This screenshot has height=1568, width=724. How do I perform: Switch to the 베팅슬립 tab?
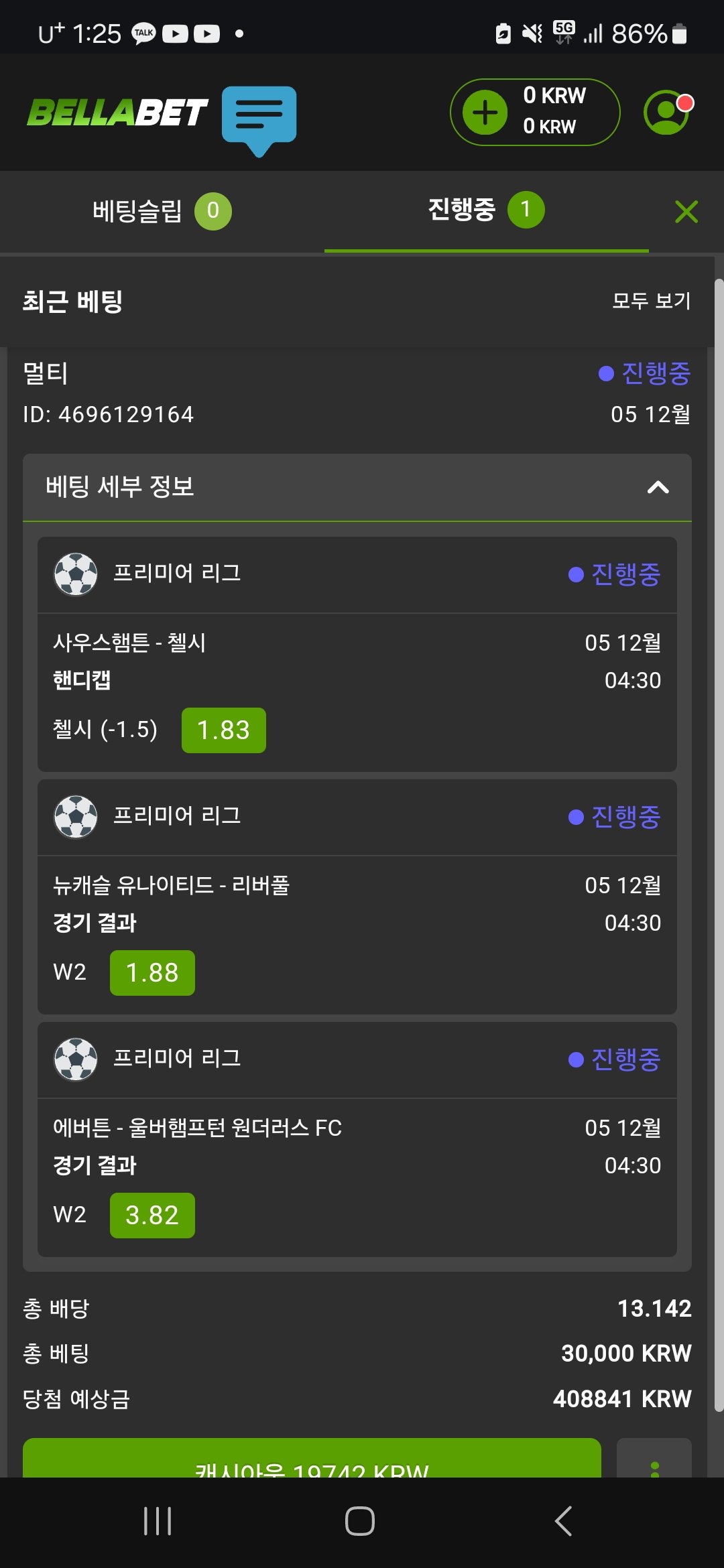[162, 211]
